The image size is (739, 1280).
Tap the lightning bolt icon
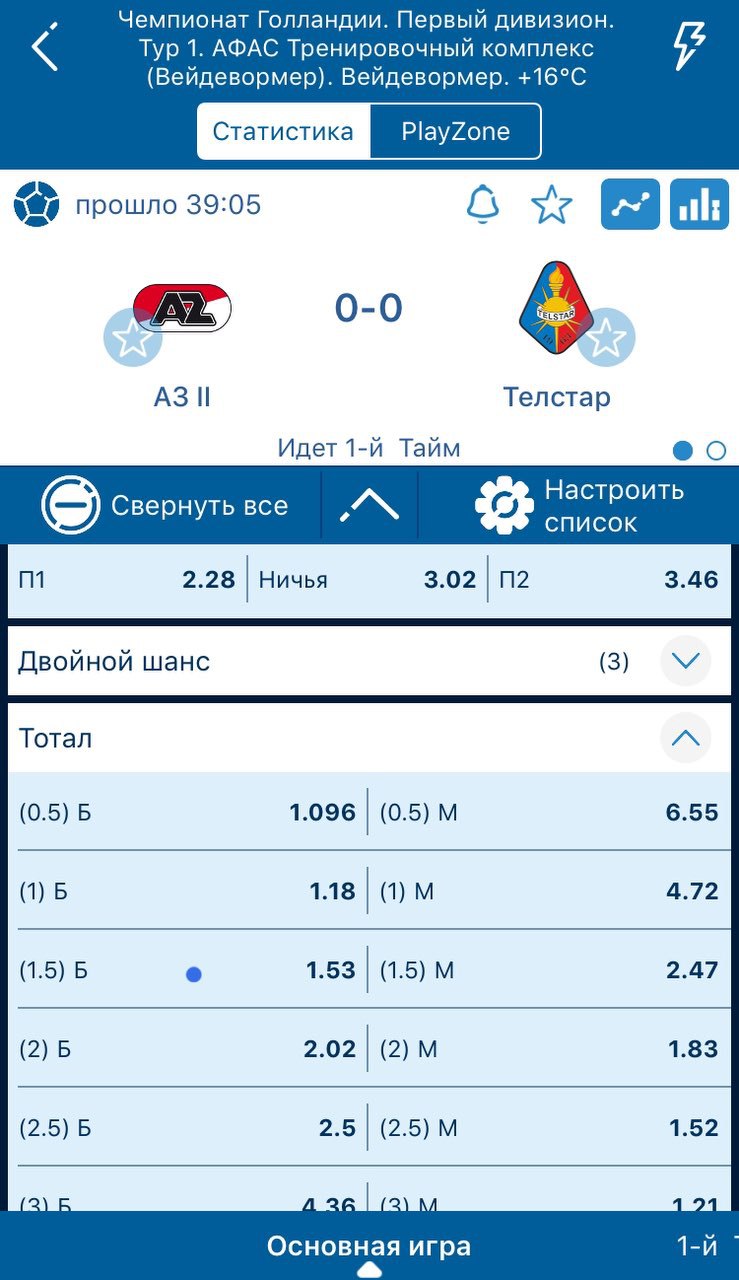pyautogui.click(x=689, y=46)
